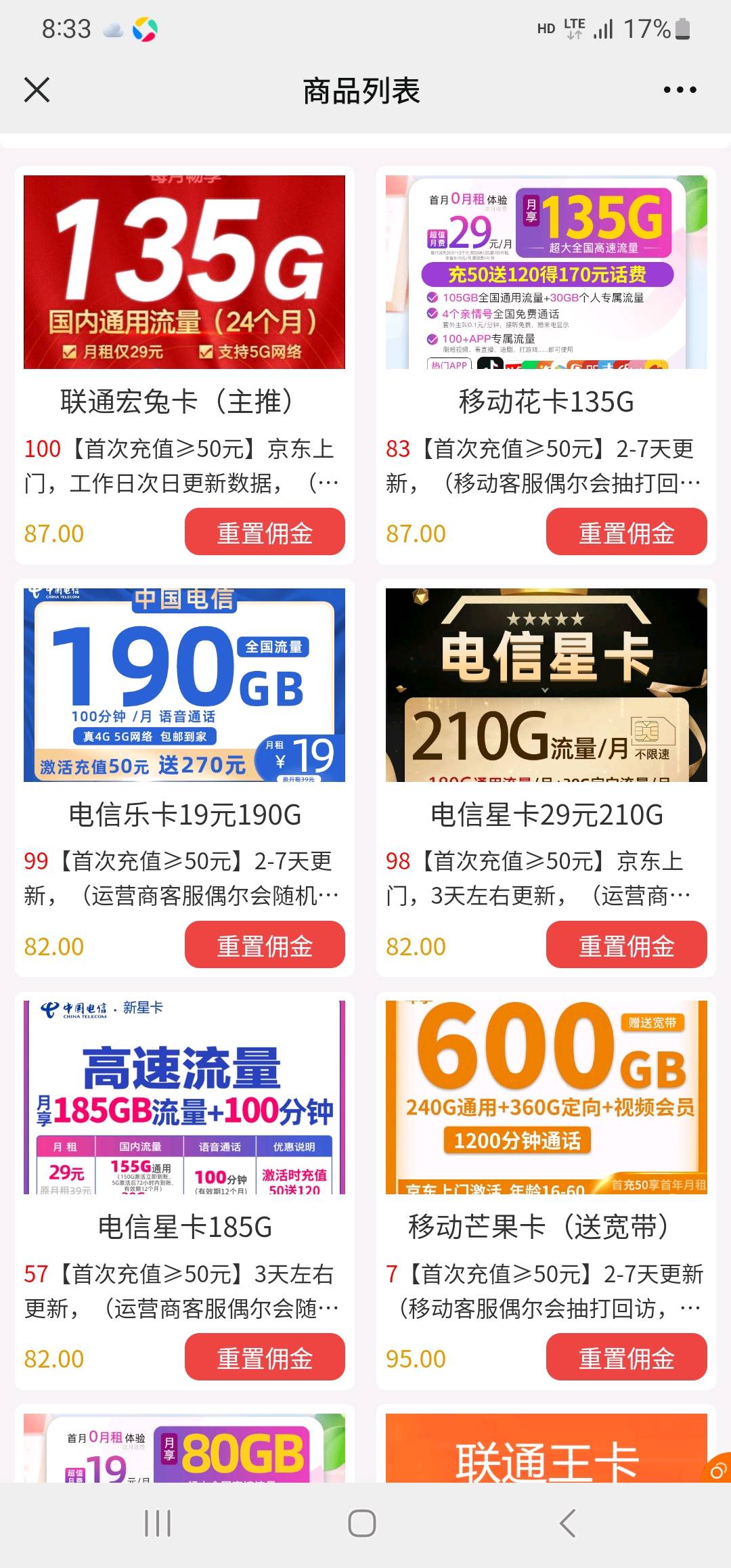Screen dimensions: 731x1568
Task: Close the 商品列表 page with the X
Action: 39,89
